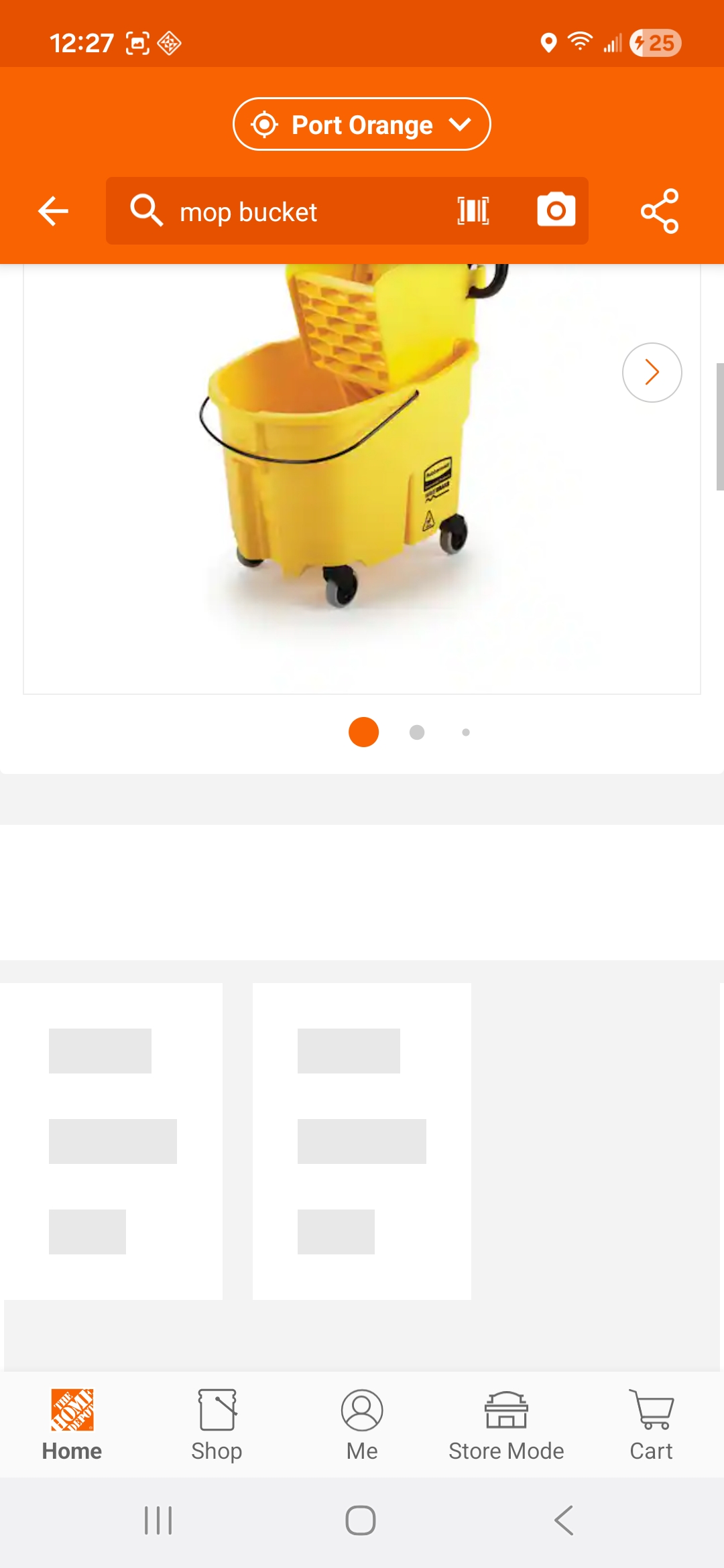Go back using the header arrow
Screen dimensions: 724x1568
tap(54, 212)
